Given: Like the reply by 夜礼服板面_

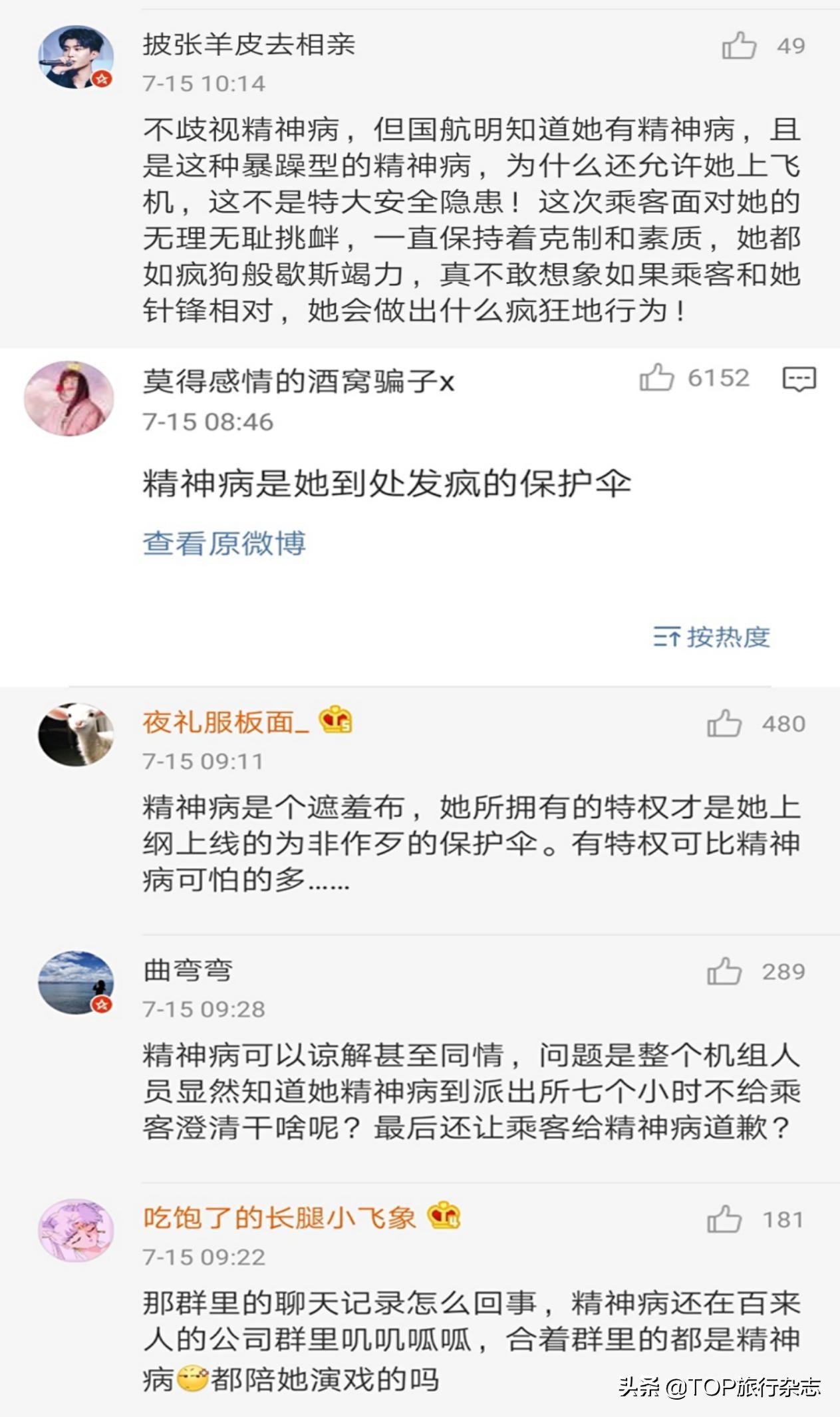Looking at the screenshot, I should 724,723.
